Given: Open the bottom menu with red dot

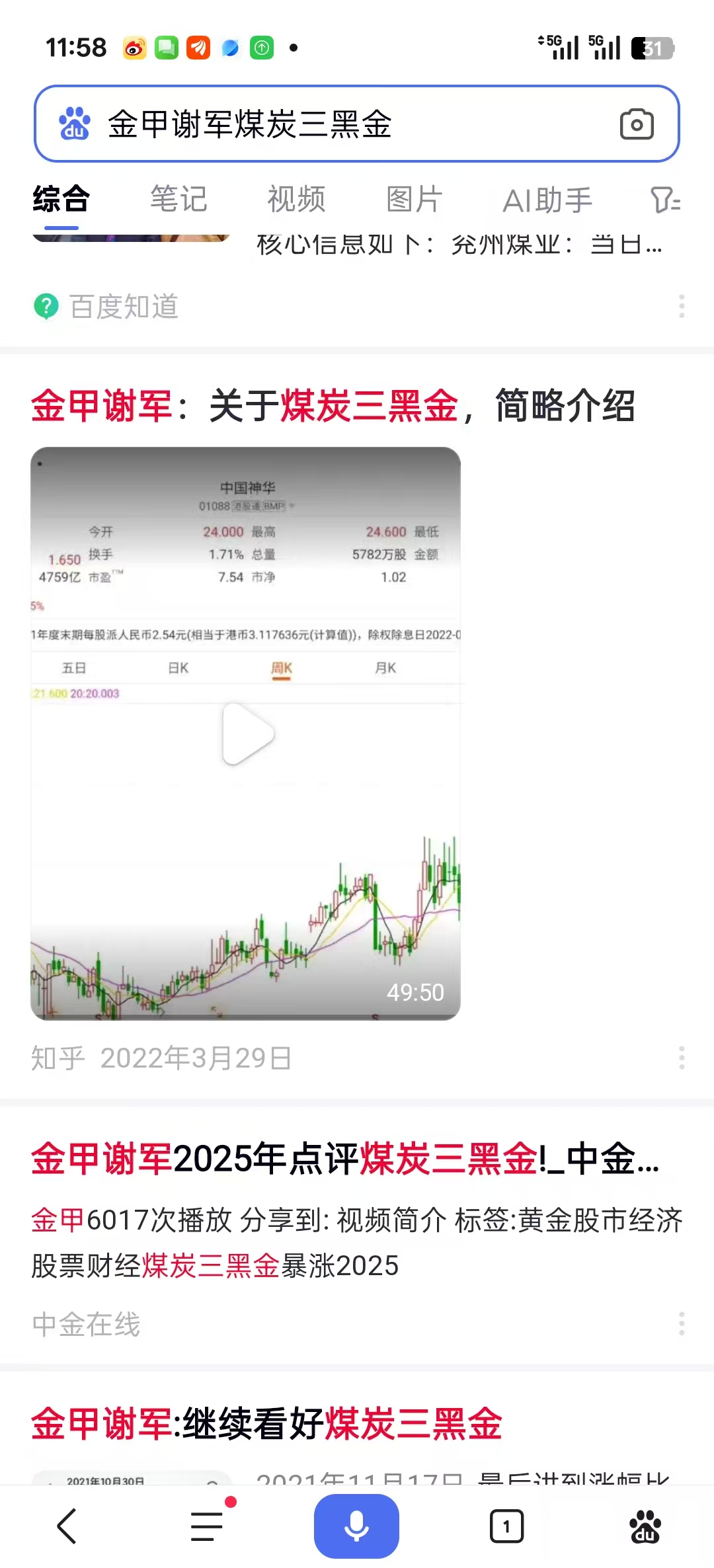Looking at the screenshot, I should pyautogui.click(x=208, y=1526).
